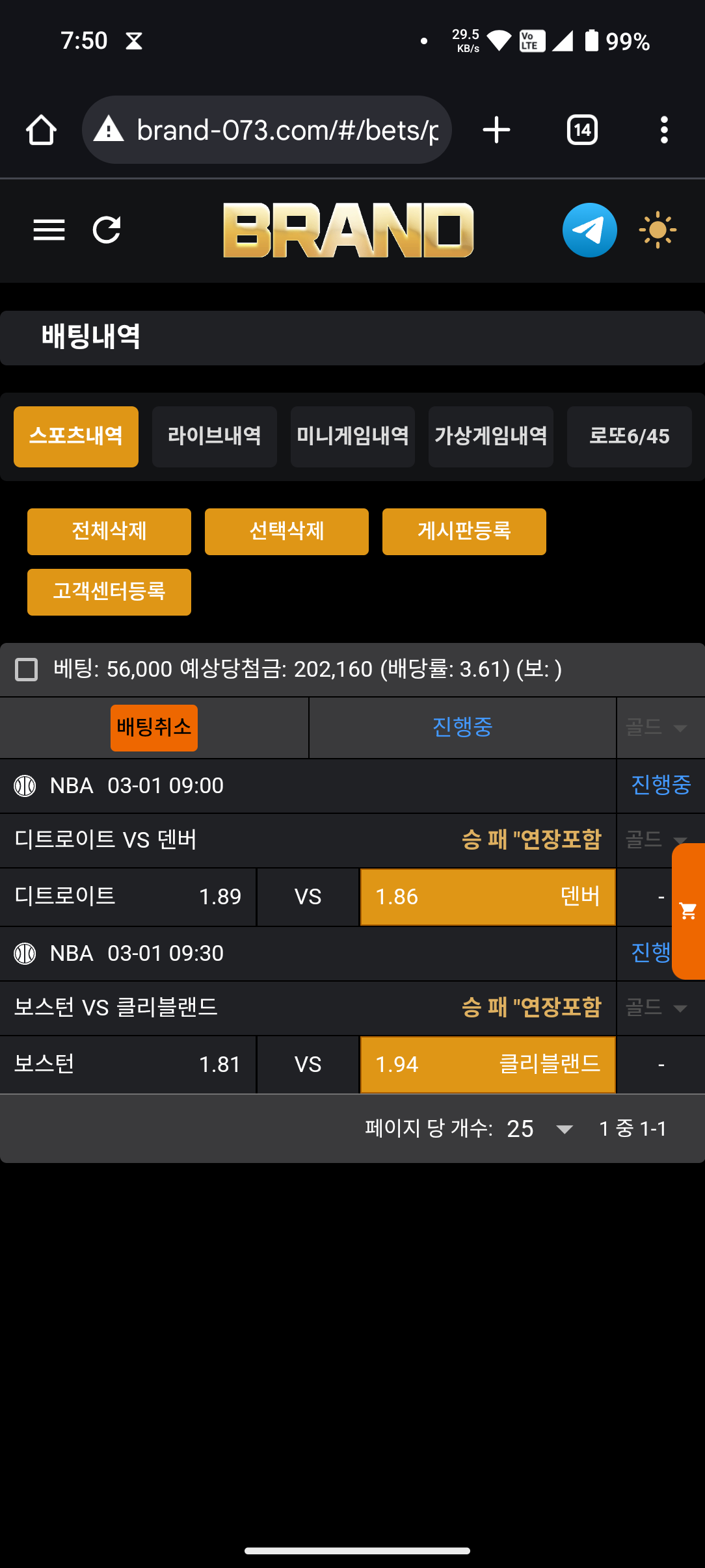Viewport: 705px width, 1568px height.
Task: Switch to the 미니게임내역 tab
Action: pyautogui.click(x=352, y=436)
